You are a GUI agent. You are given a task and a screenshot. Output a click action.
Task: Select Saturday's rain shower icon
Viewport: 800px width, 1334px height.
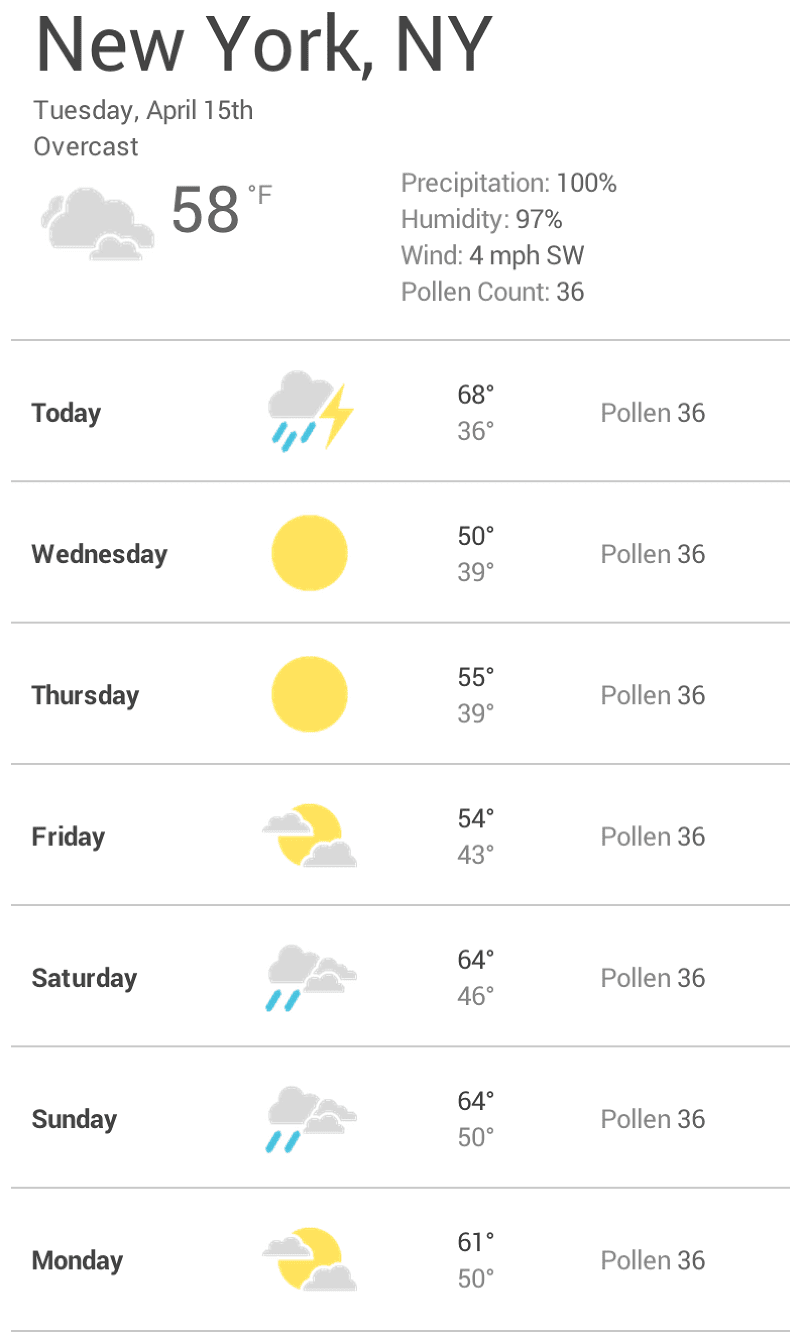[308, 977]
